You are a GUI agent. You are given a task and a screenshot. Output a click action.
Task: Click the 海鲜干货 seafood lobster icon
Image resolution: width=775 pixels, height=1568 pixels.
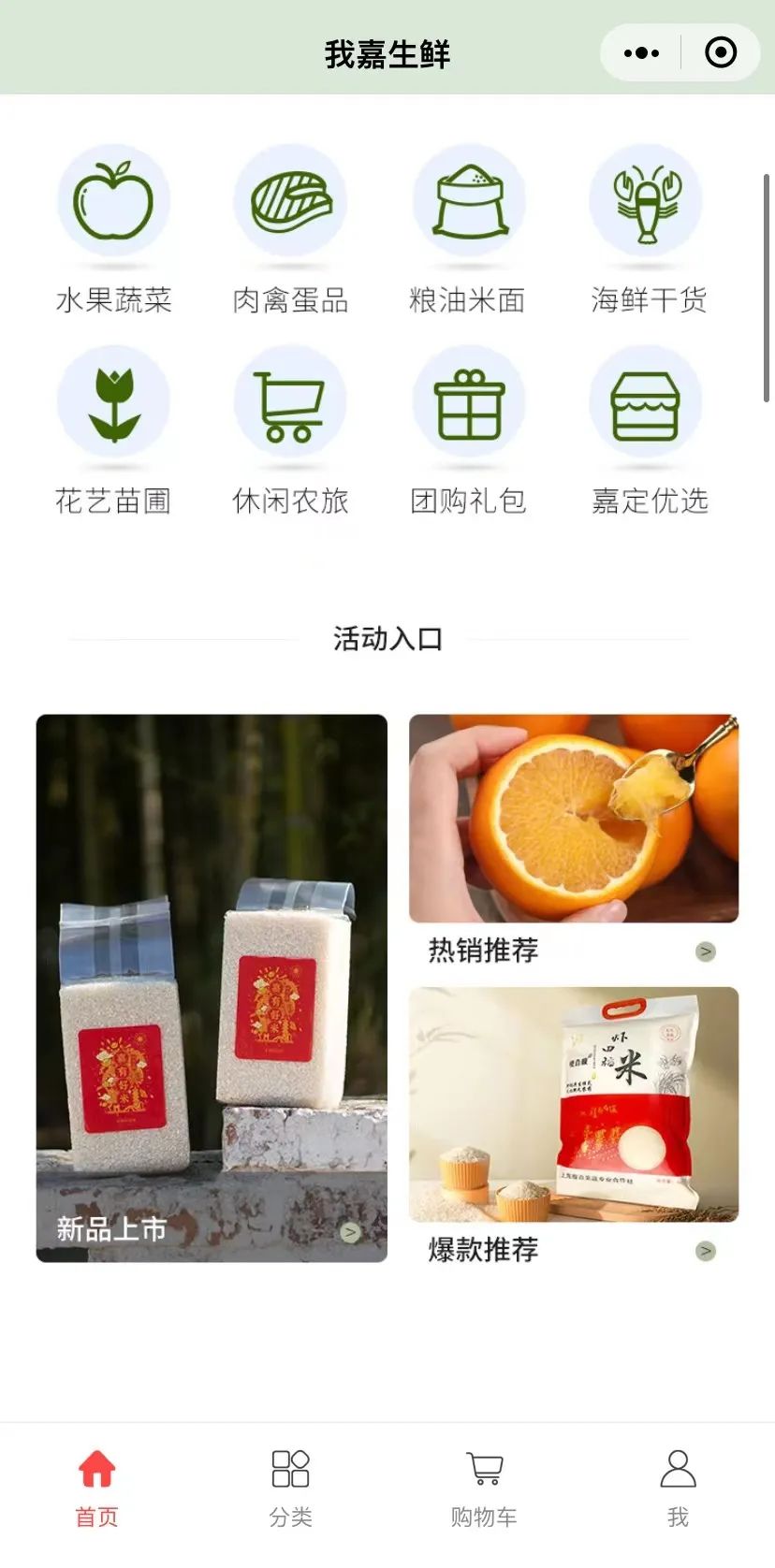point(647,201)
